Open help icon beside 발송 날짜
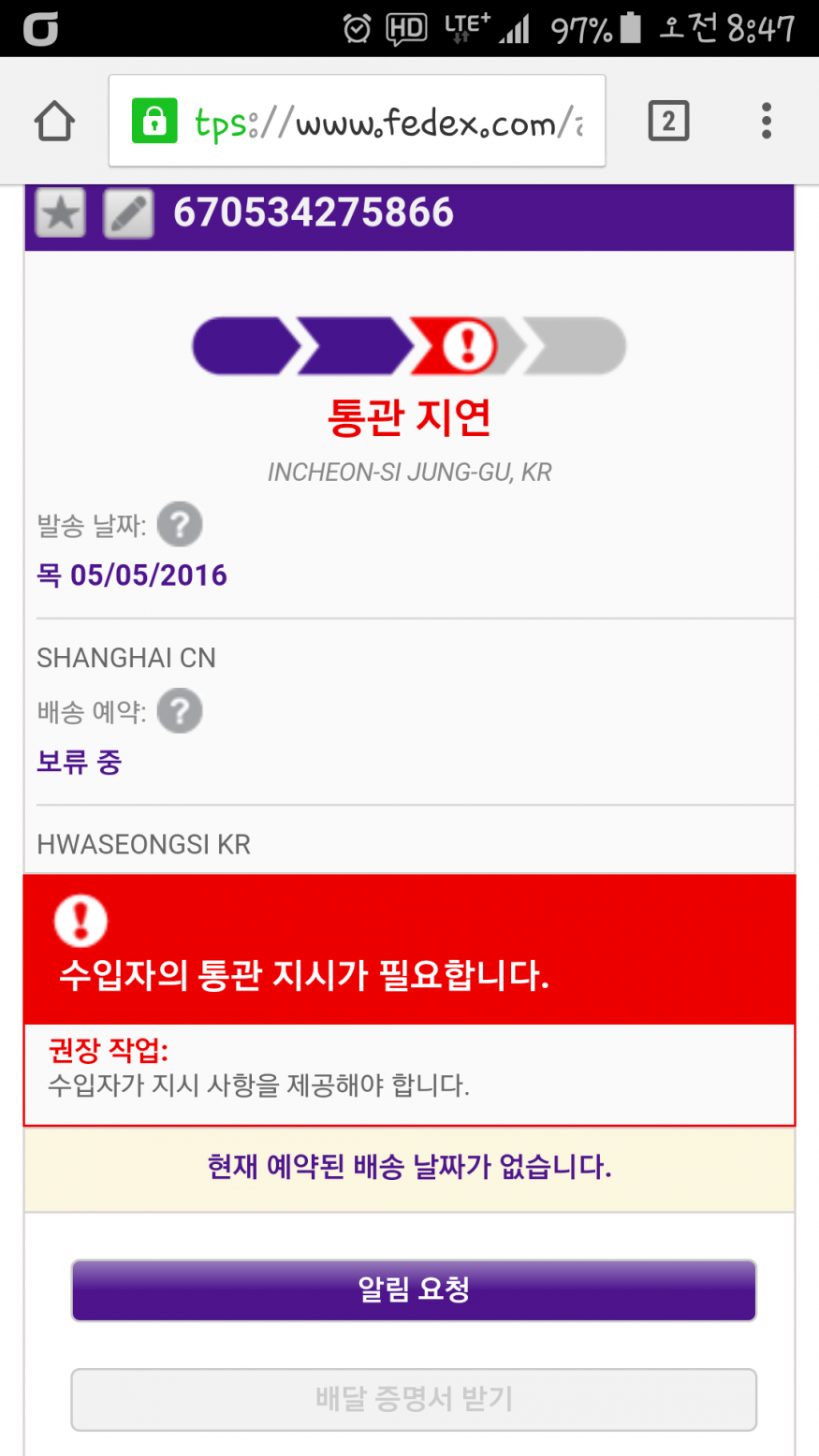Image resolution: width=819 pixels, height=1456 pixels. 180,524
